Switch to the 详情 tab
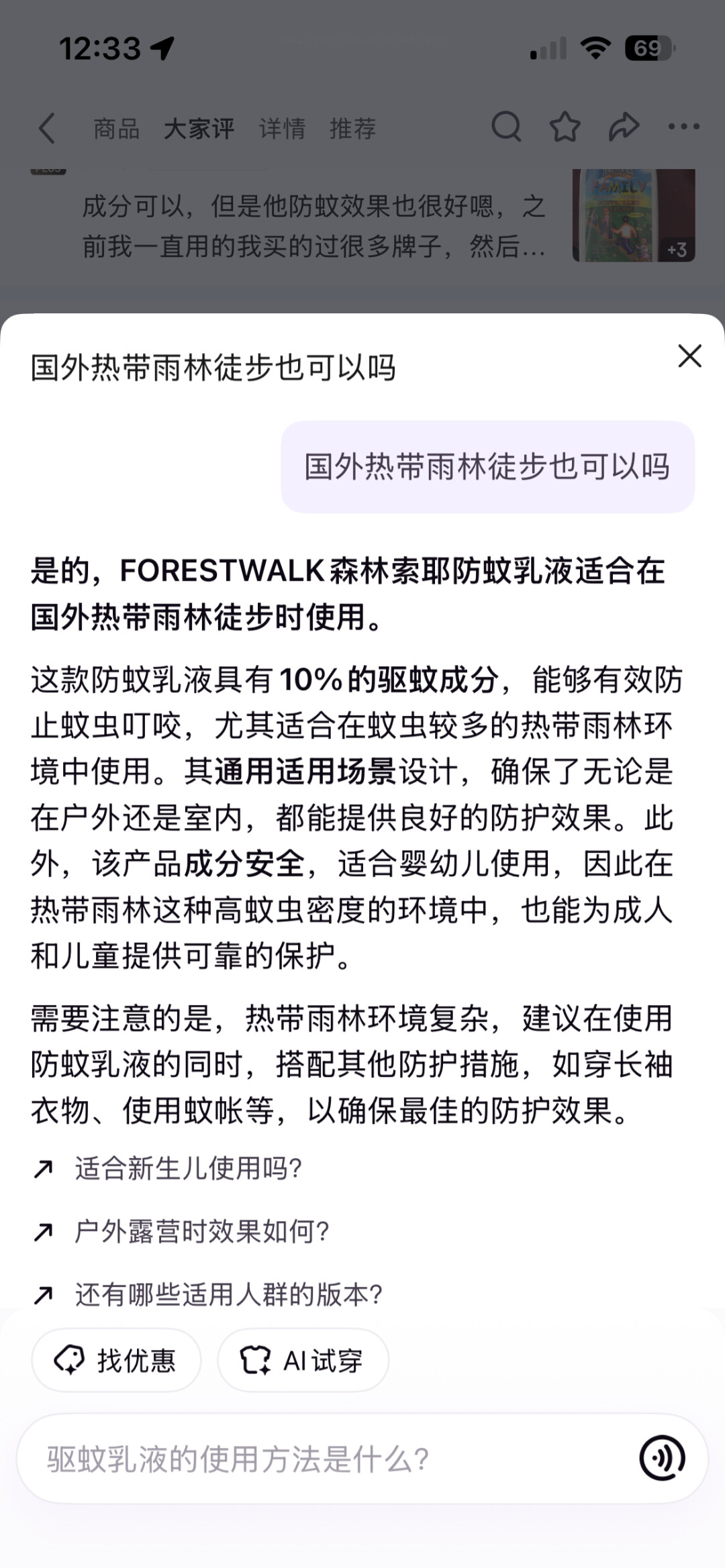Viewport: 725px width, 1568px height. (x=282, y=128)
